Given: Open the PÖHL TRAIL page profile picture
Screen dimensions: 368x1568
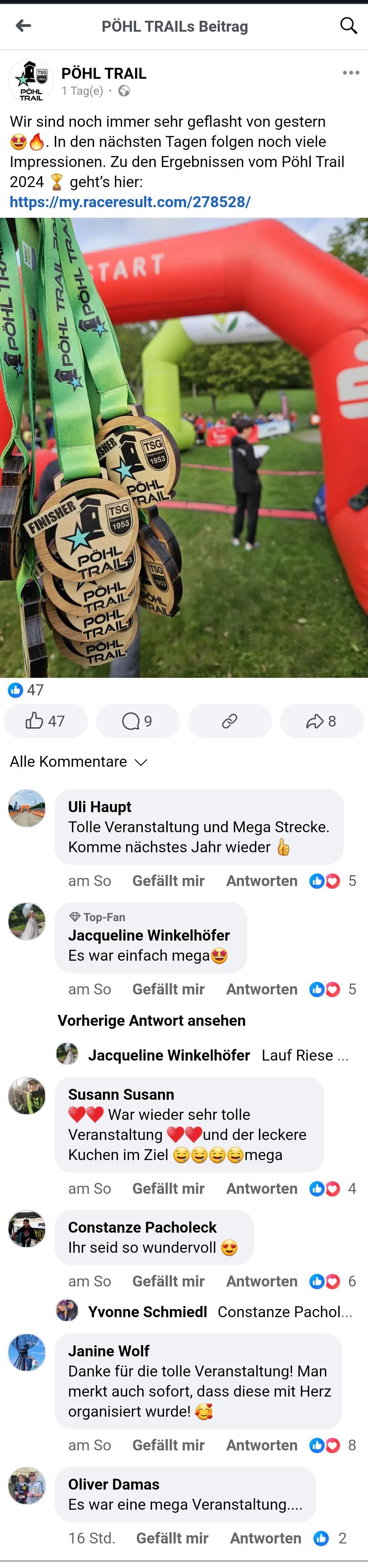Looking at the screenshot, I should pyautogui.click(x=30, y=80).
